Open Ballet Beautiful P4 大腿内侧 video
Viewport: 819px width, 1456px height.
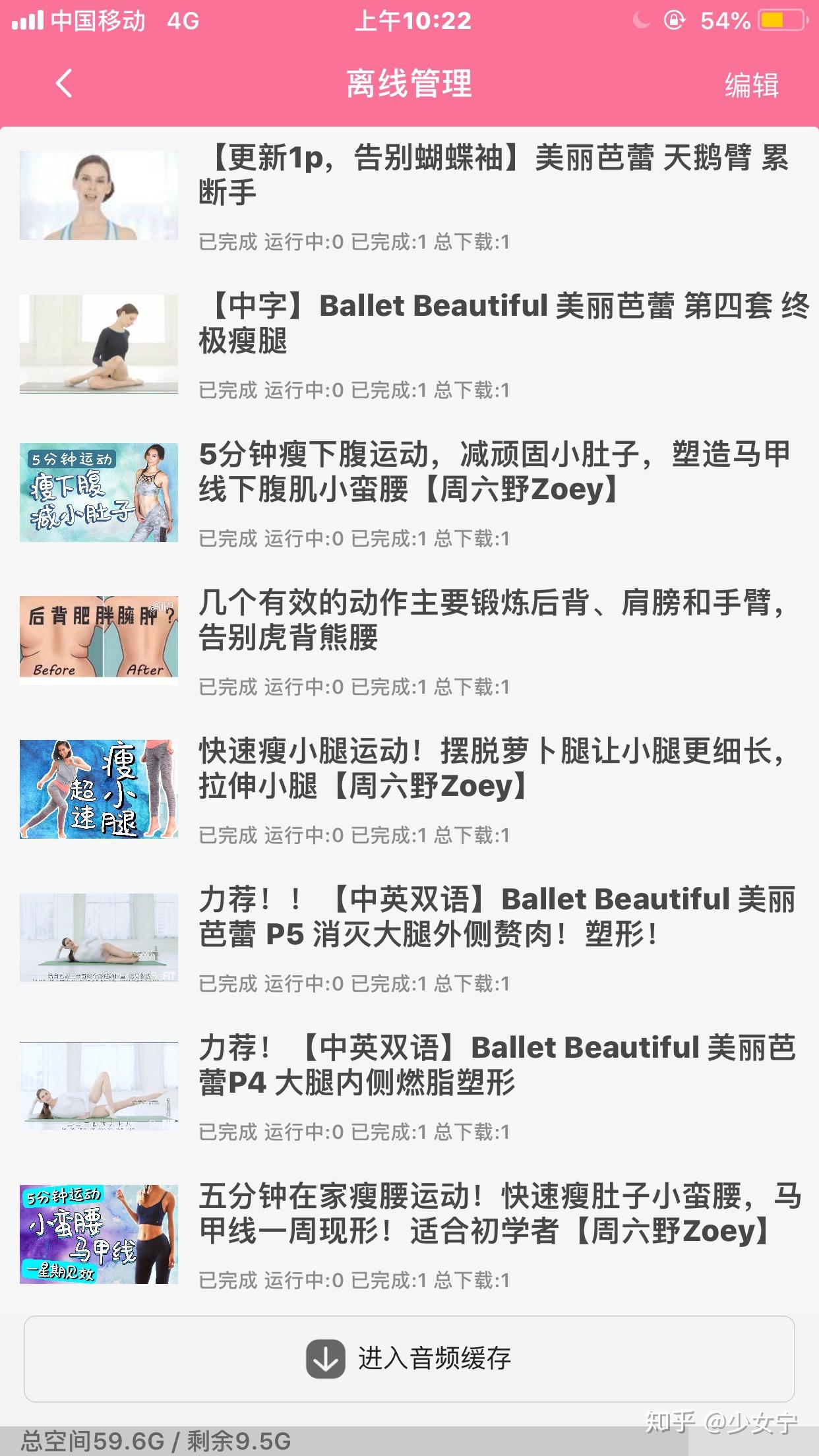tap(496, 1066)
